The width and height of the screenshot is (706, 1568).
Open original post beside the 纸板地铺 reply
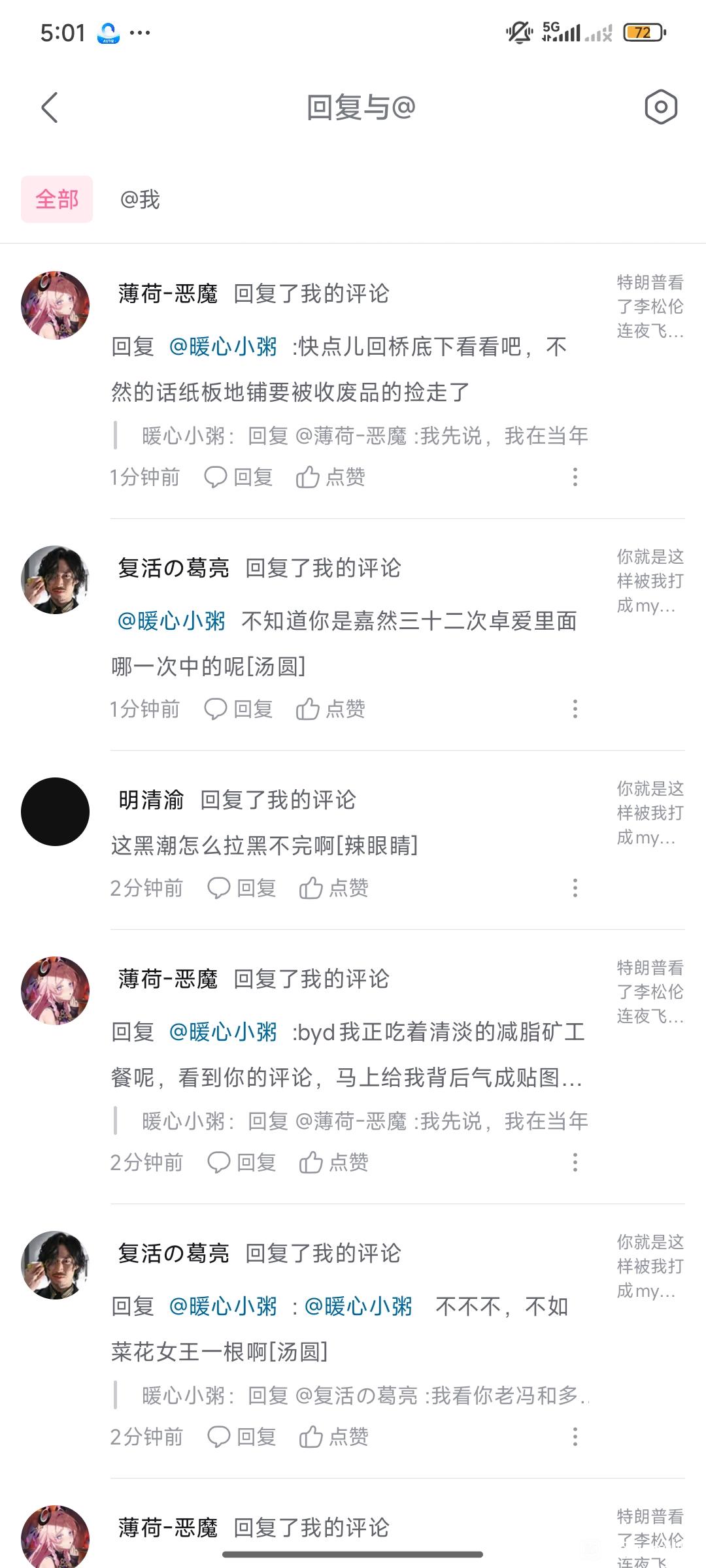click(650, 306)
